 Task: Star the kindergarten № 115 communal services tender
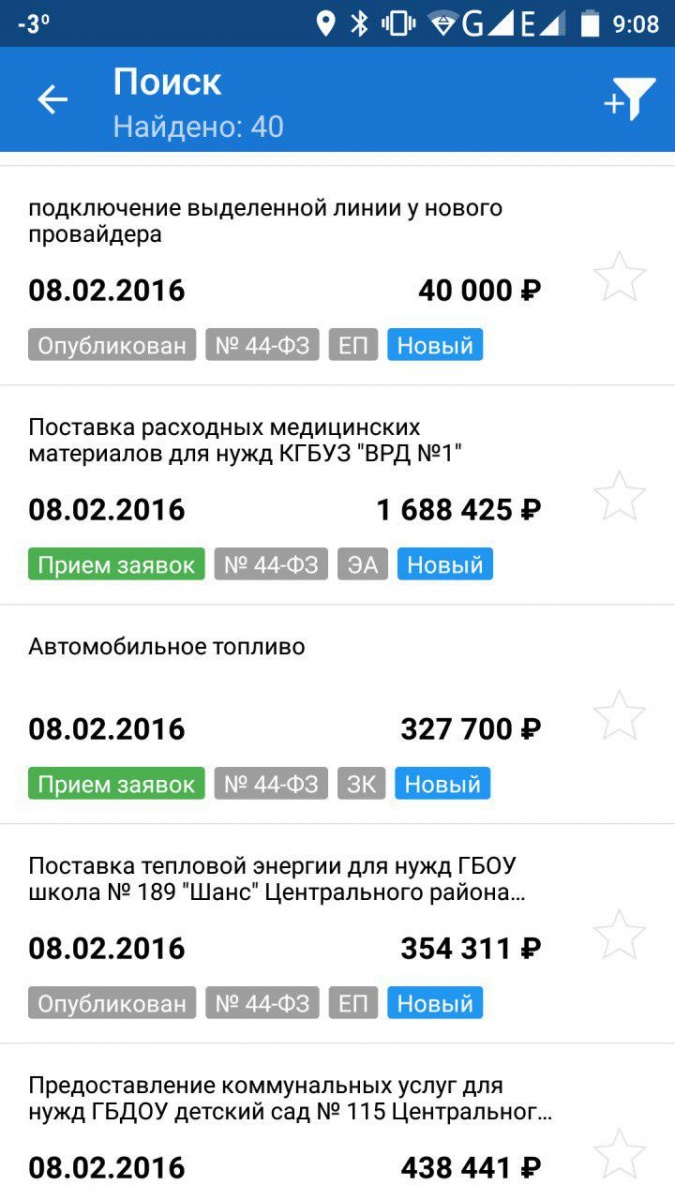pyautogui.click(x=620, y=1153)
